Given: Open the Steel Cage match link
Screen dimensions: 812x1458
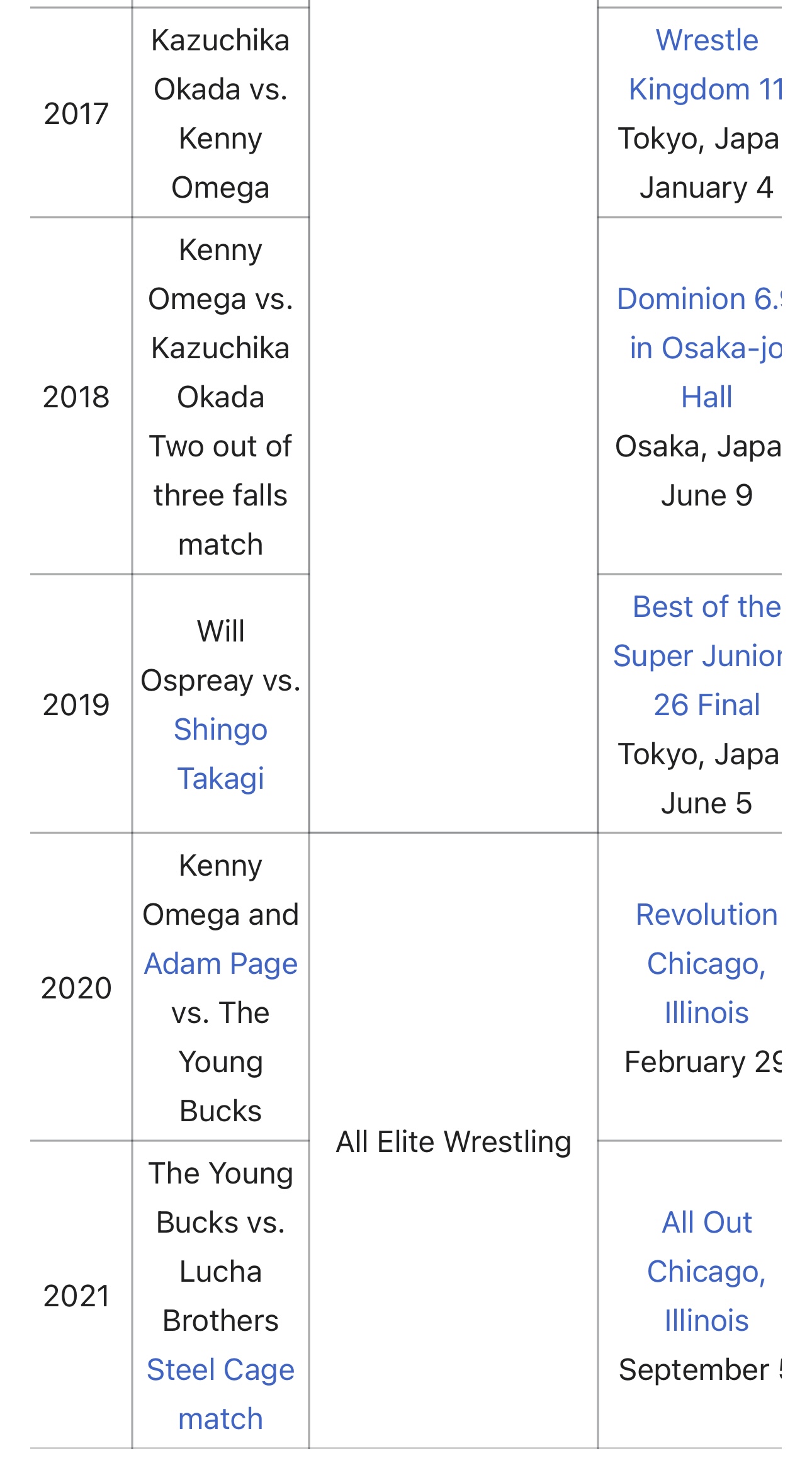Looking at the screenshot, I should click(220, 1394).
